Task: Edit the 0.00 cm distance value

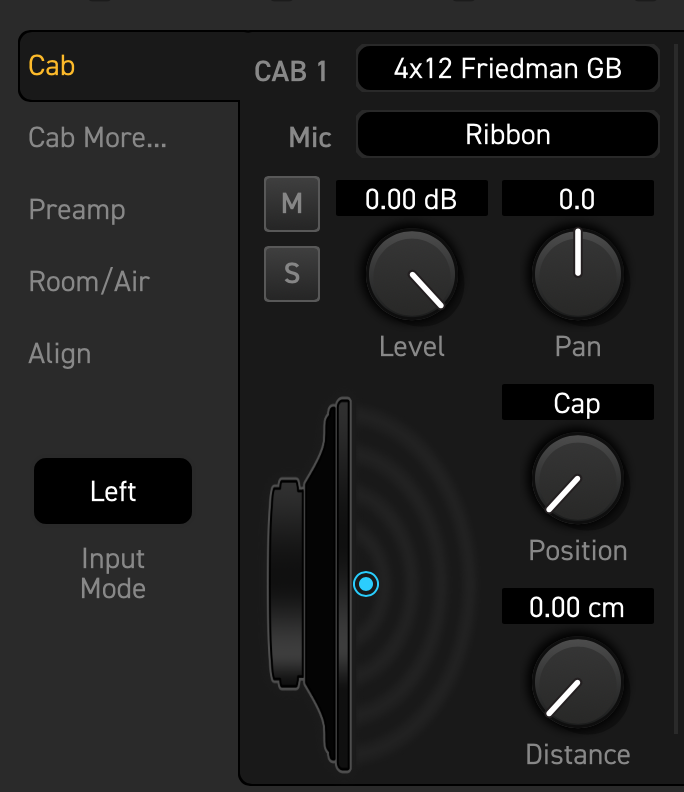Action: pyautogui.click(x=578, y=607)
